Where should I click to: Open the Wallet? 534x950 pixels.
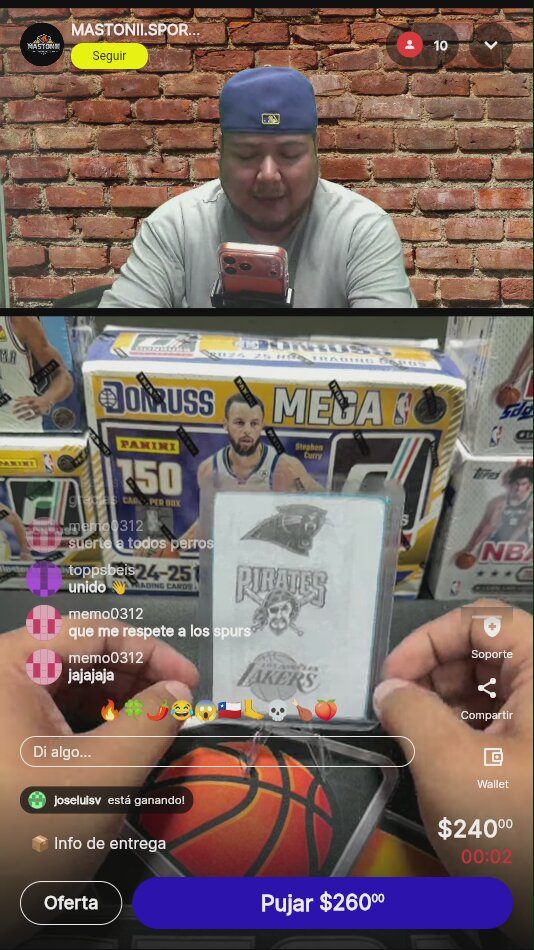pos(493,768)
